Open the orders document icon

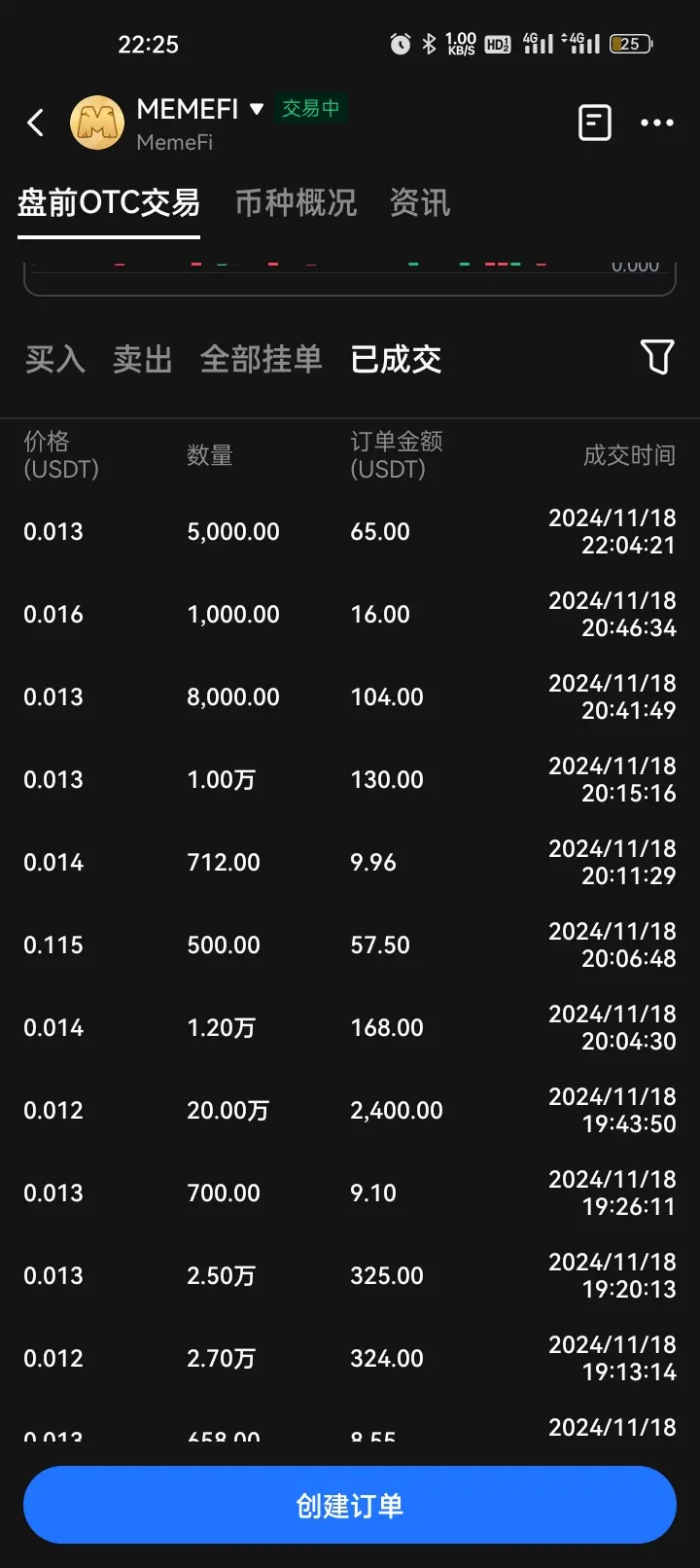594,124
